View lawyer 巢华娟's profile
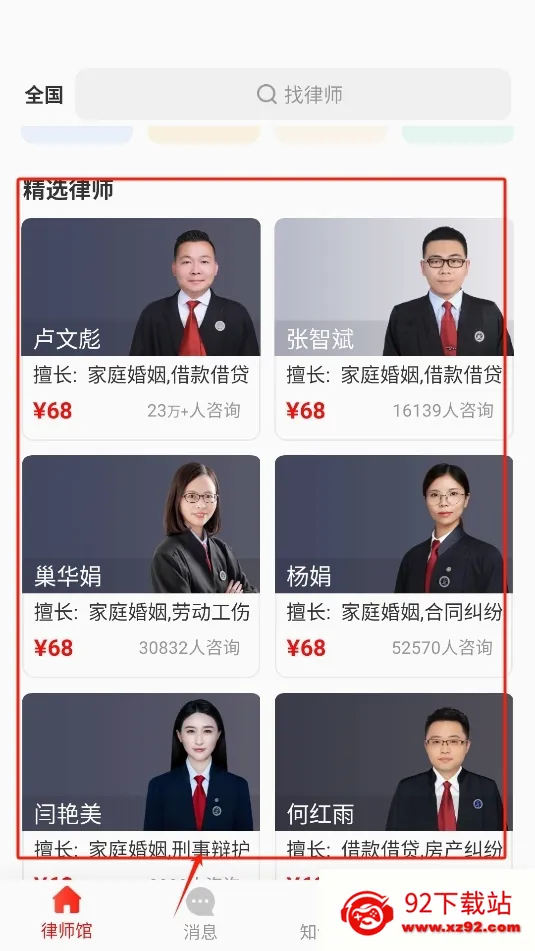535x951 pixels. pyautogui.click(x=141, y=566)
